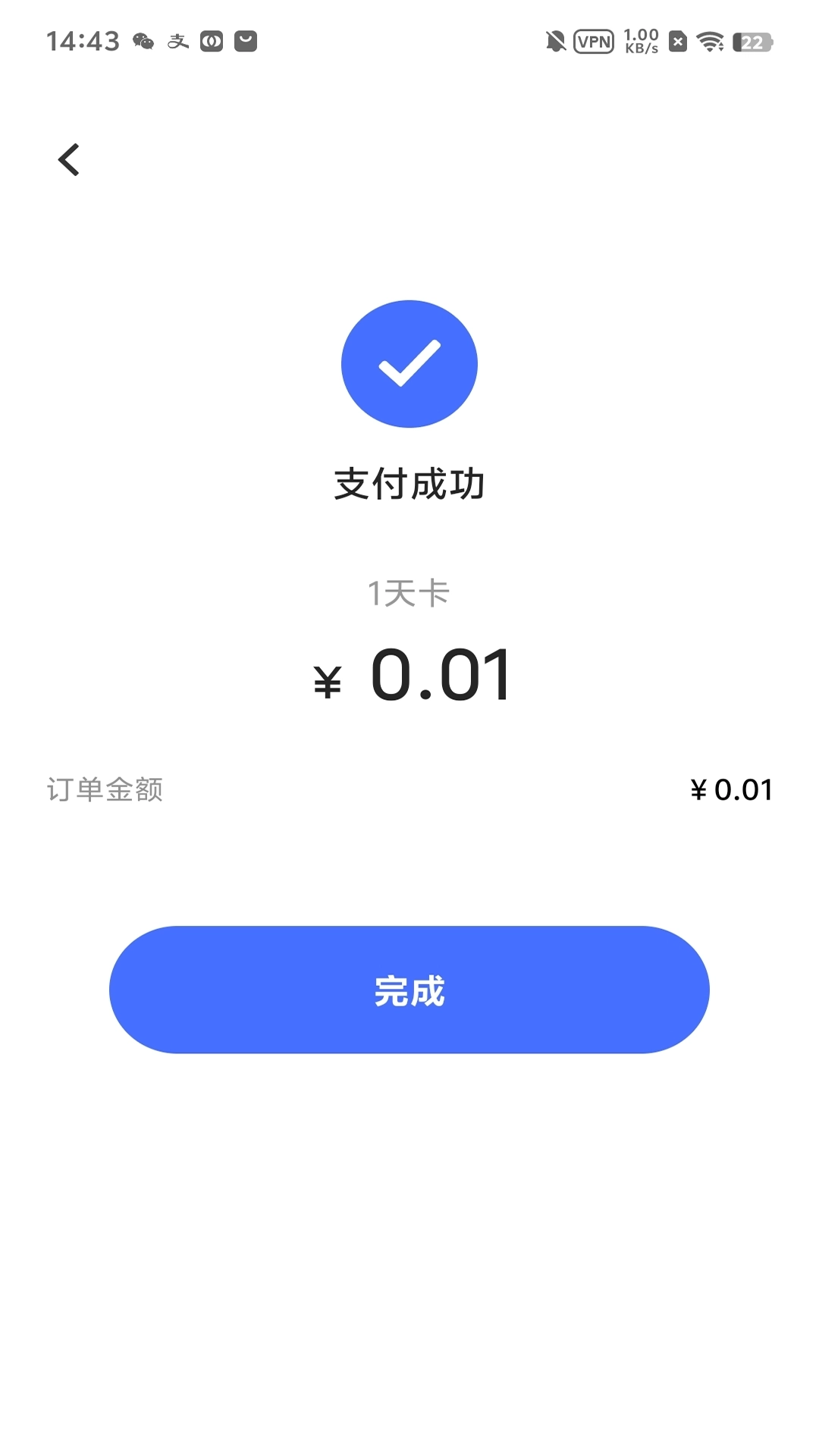This screenshot has width=819, height=1456.
Task: Click the battery indicator showing 22
Action: pos(750,42)
